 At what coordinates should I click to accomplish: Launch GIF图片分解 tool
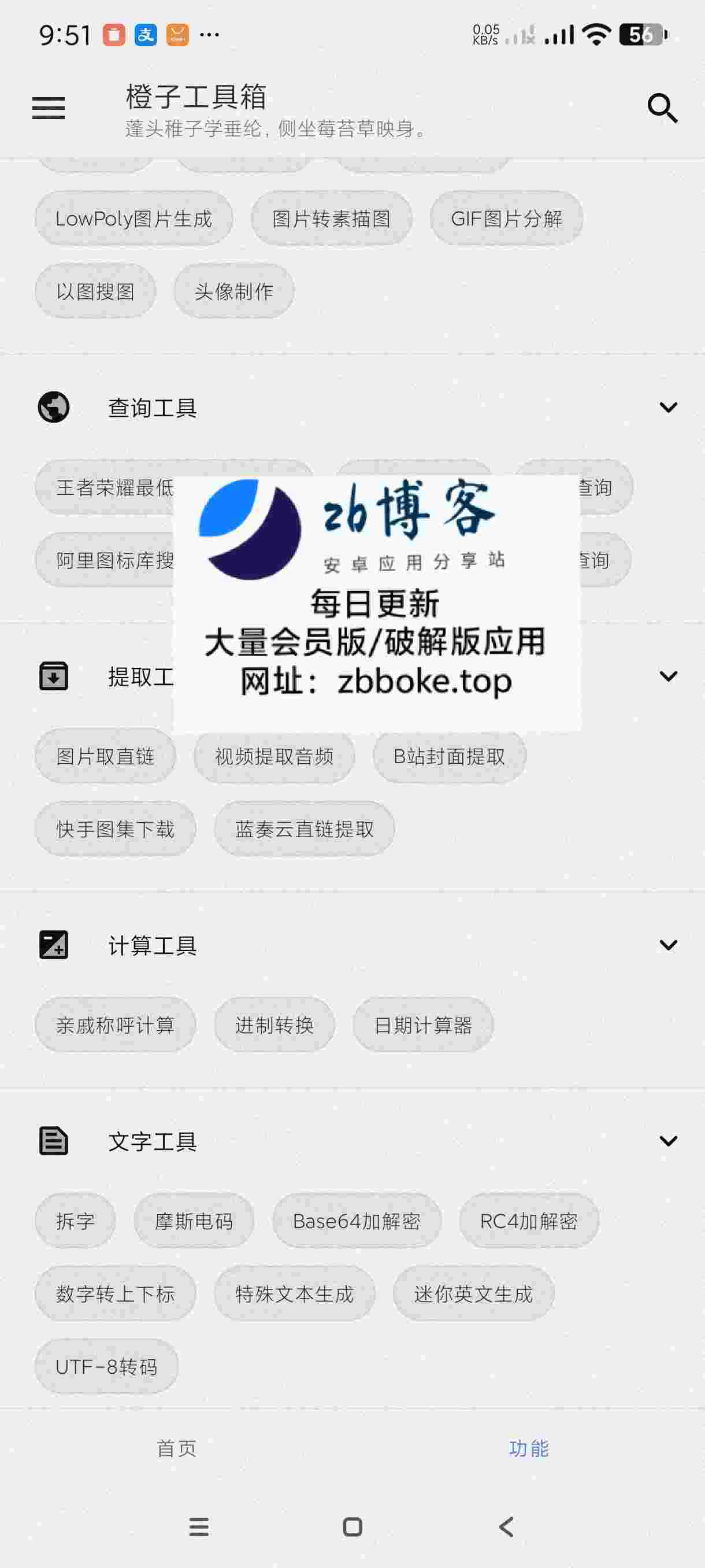coord(506,219)
